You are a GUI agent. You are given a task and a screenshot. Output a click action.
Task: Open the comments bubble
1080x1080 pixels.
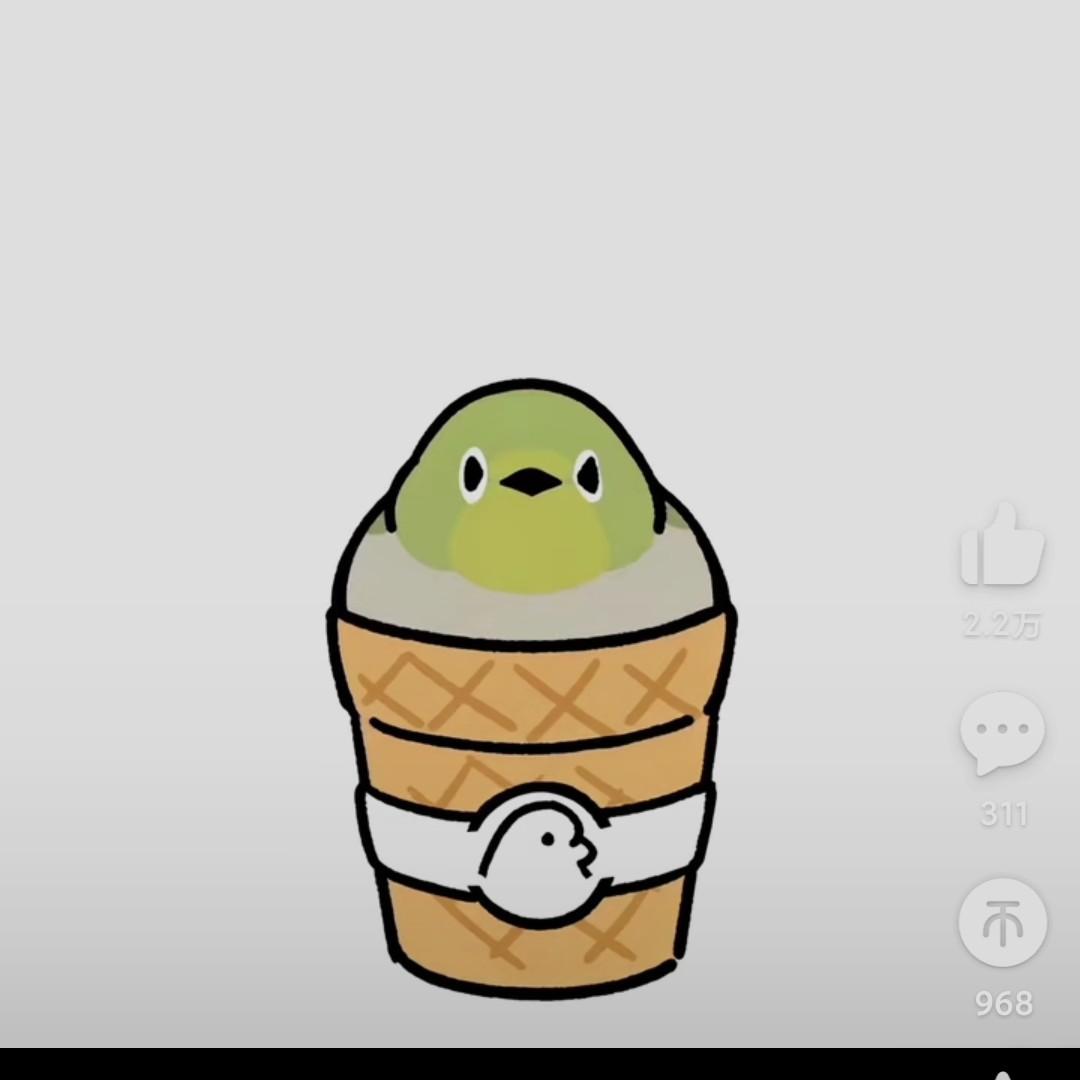1002,732
